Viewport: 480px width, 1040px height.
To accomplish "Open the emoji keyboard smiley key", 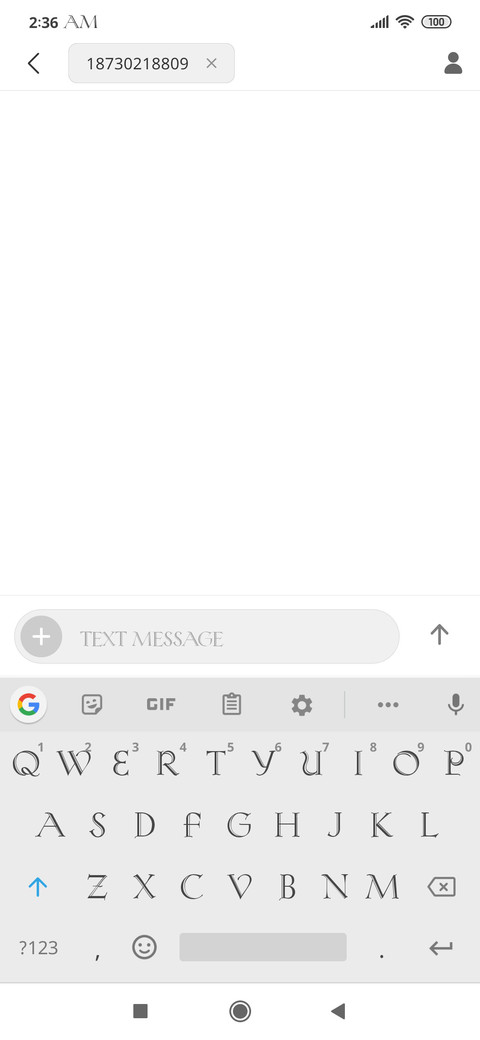I will pyautogui.click(x=145, y=947).
